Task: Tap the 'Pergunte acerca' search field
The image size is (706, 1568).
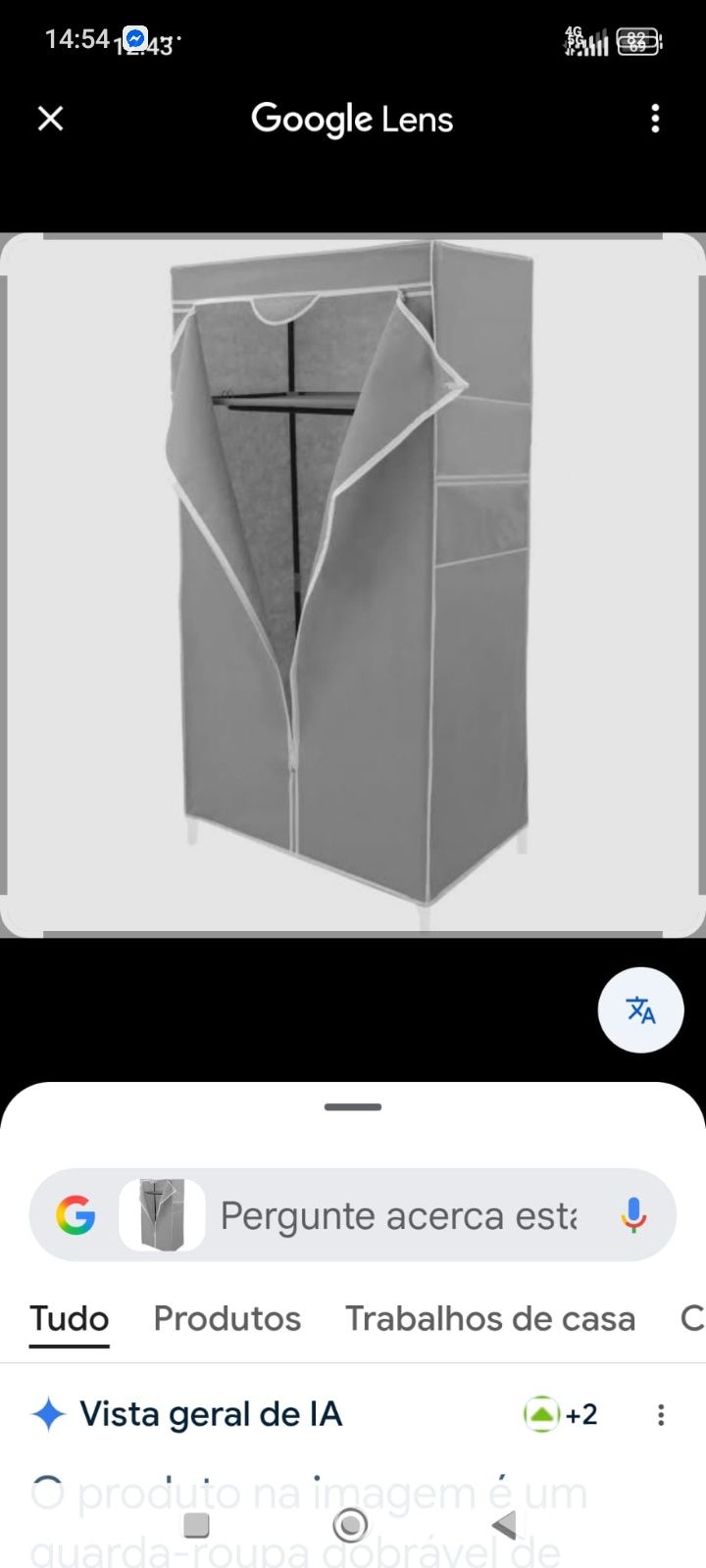Action: click(398, 1215)
